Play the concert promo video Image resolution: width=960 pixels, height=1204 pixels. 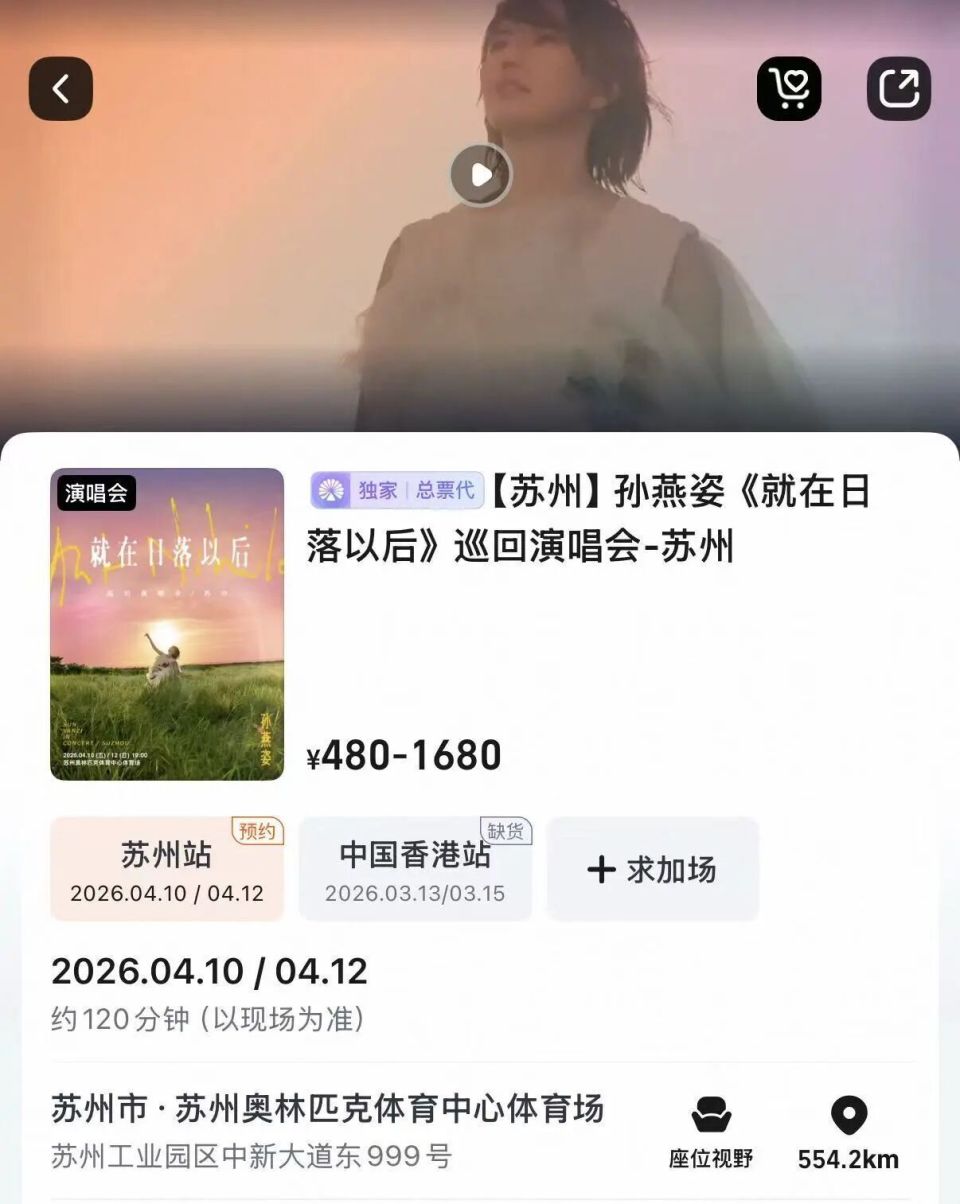tap(480, 174)
